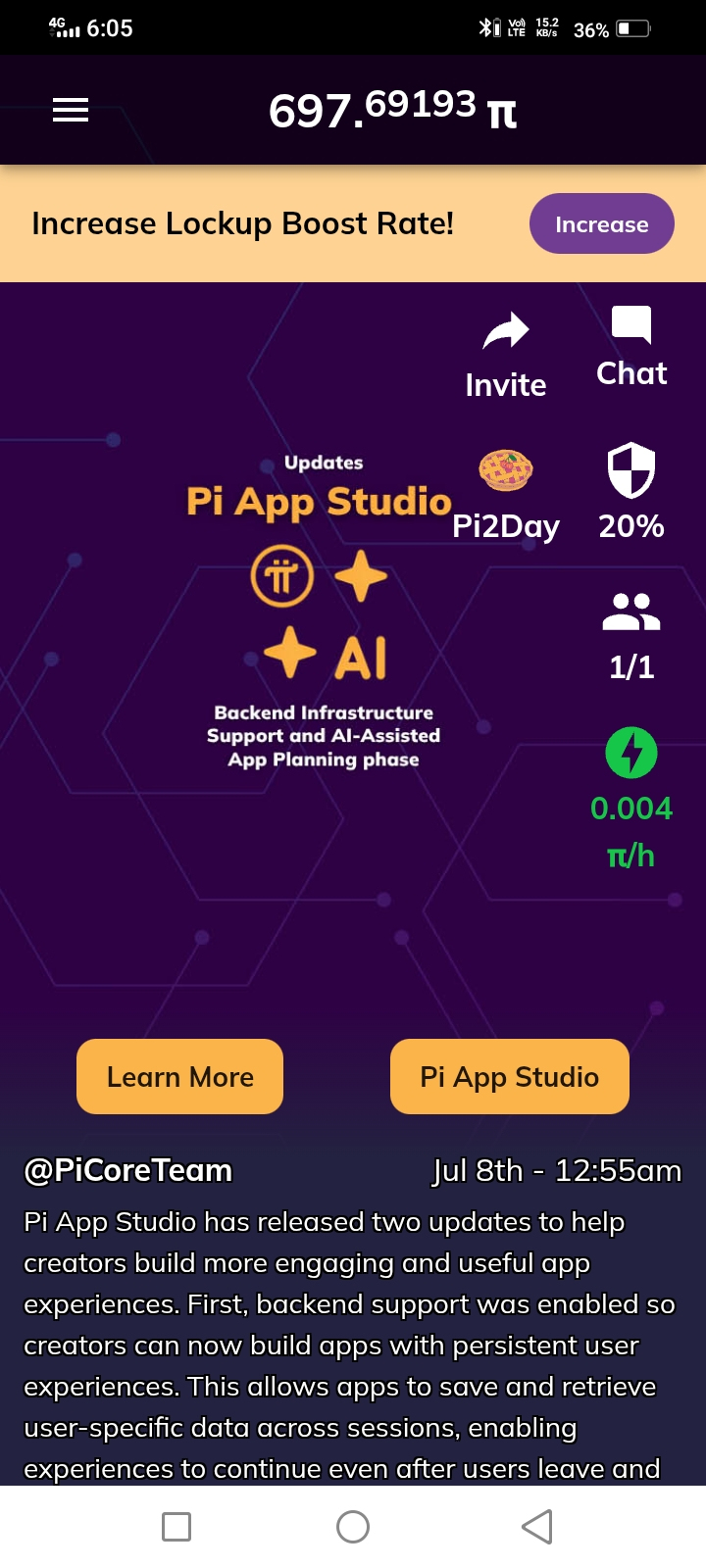Tap the Increase lockup boost button
This screenshot has width=706, height=1568.
point(602,223)
